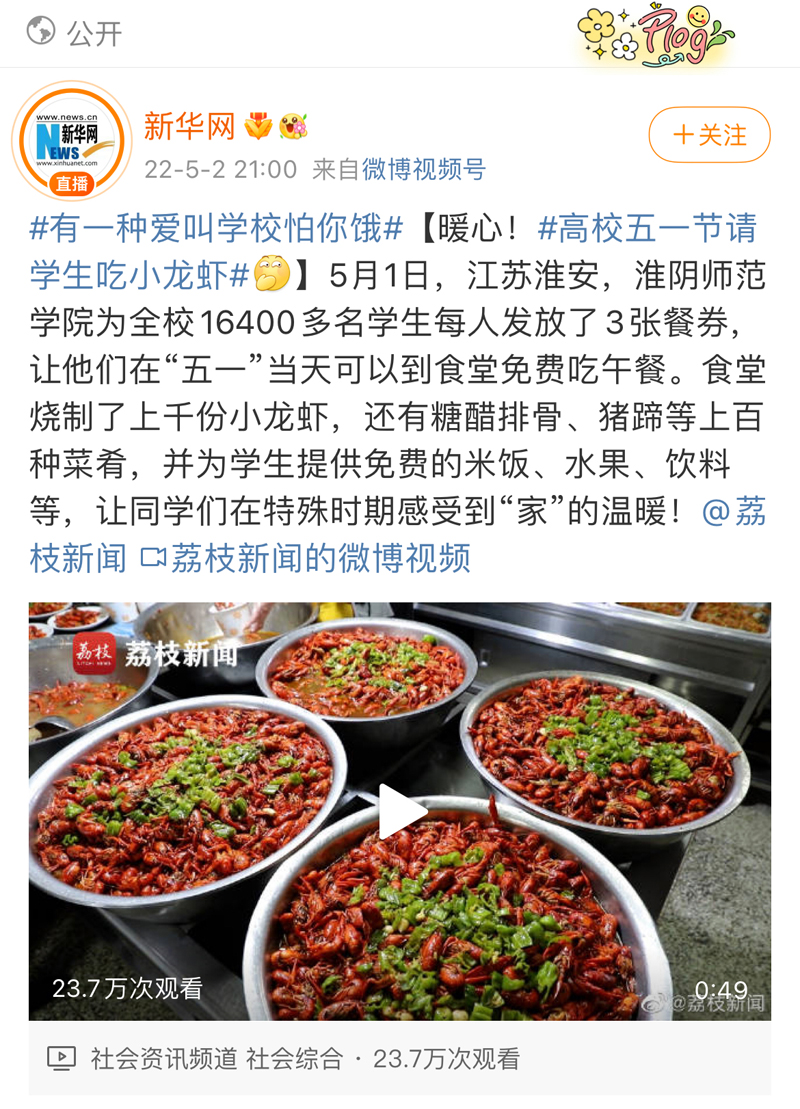Open the 社会资讯频道 video channel

(x=164, y=1059)
